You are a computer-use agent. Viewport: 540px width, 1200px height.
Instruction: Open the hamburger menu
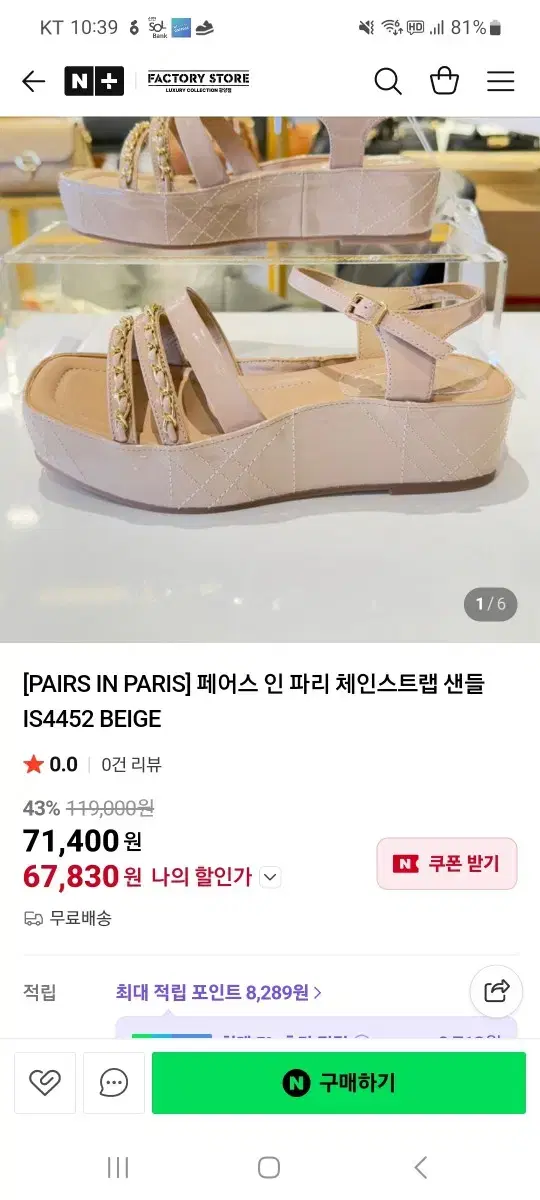click(x=501, y=81)
